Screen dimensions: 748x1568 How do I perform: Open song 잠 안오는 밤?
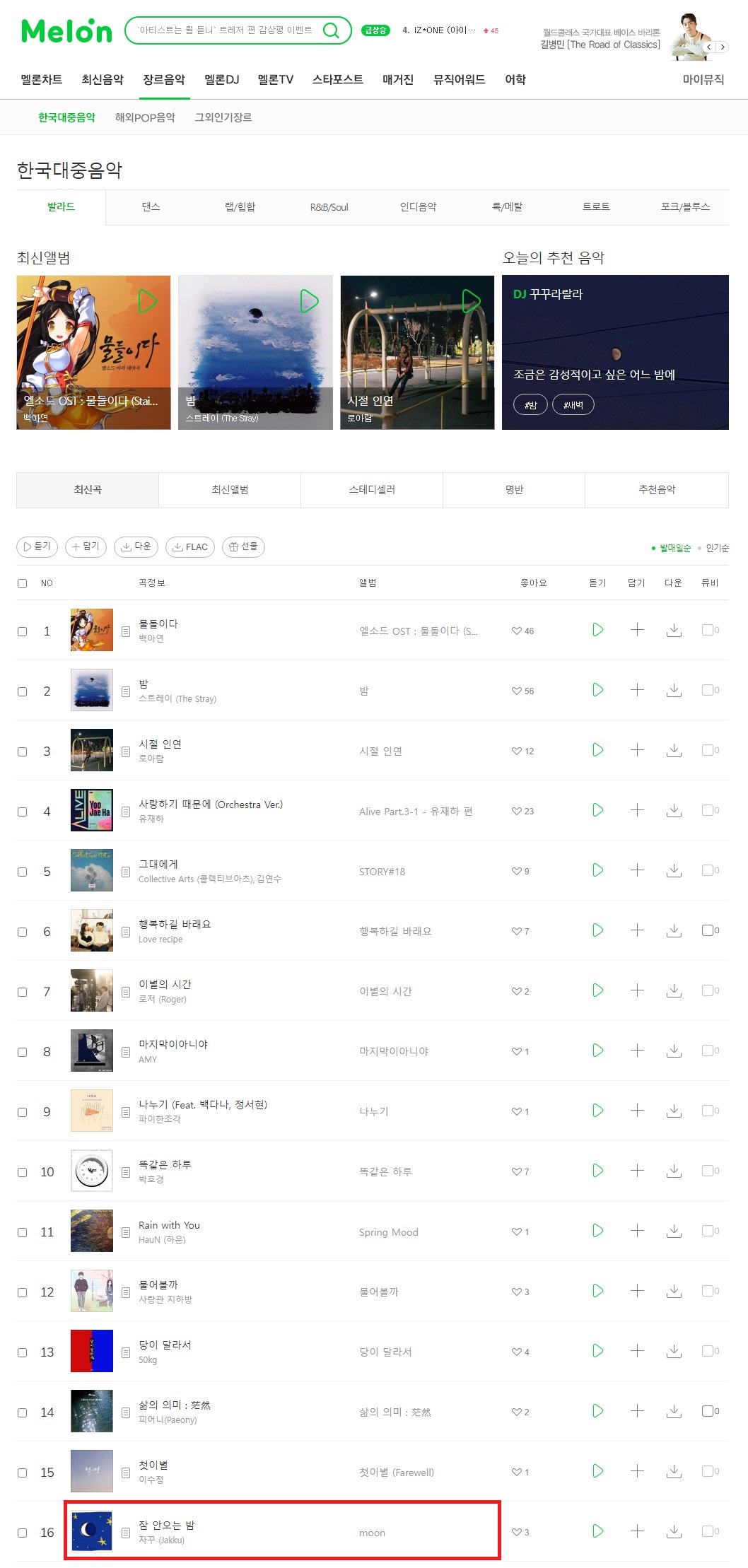coord(166,1525)
